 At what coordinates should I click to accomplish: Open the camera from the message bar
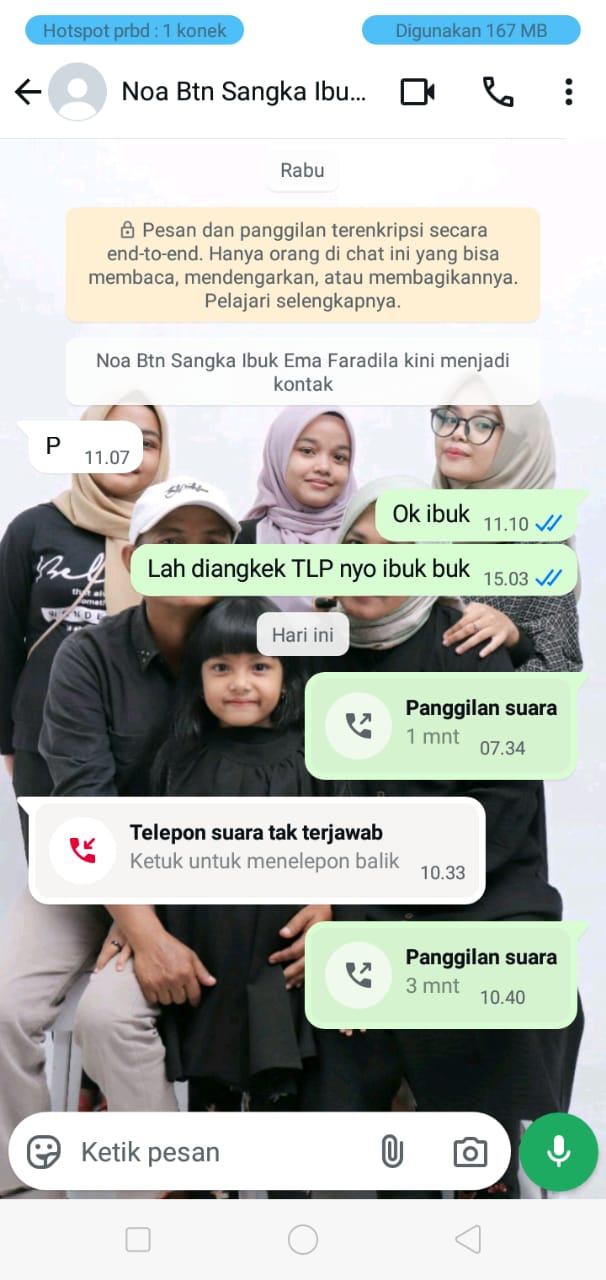click(x=469, y=1152)
